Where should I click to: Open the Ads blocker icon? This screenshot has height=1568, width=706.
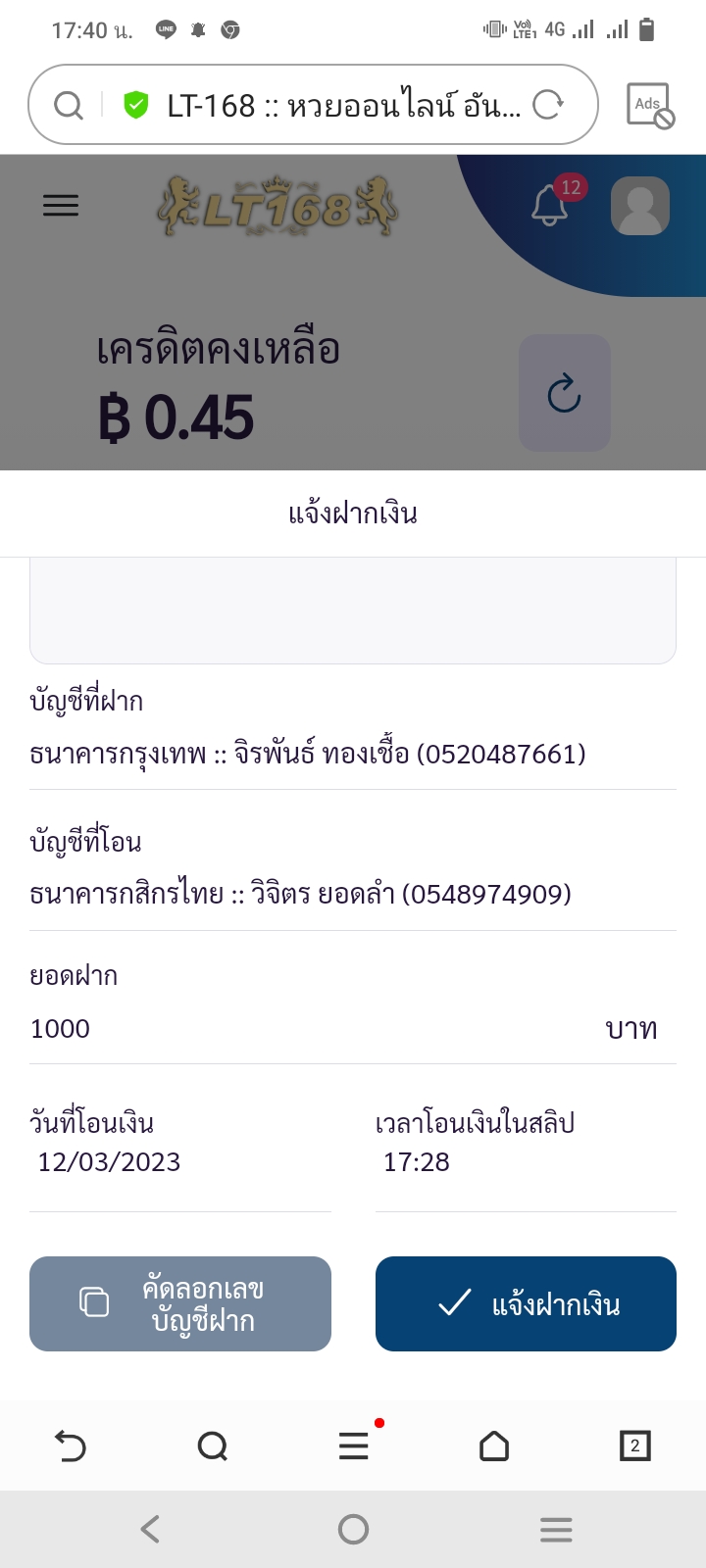[x=649, y=105]
